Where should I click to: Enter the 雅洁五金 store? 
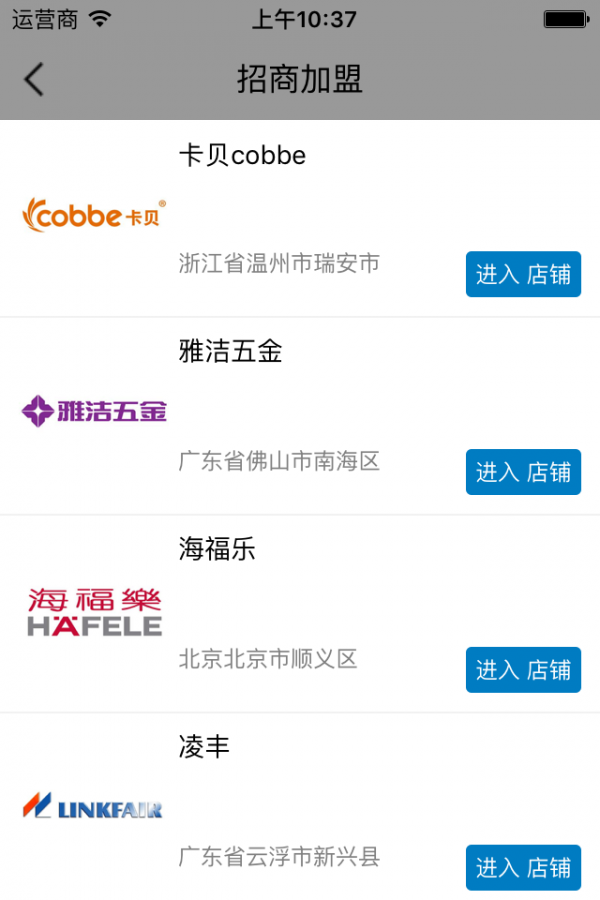tap(523, 472)
